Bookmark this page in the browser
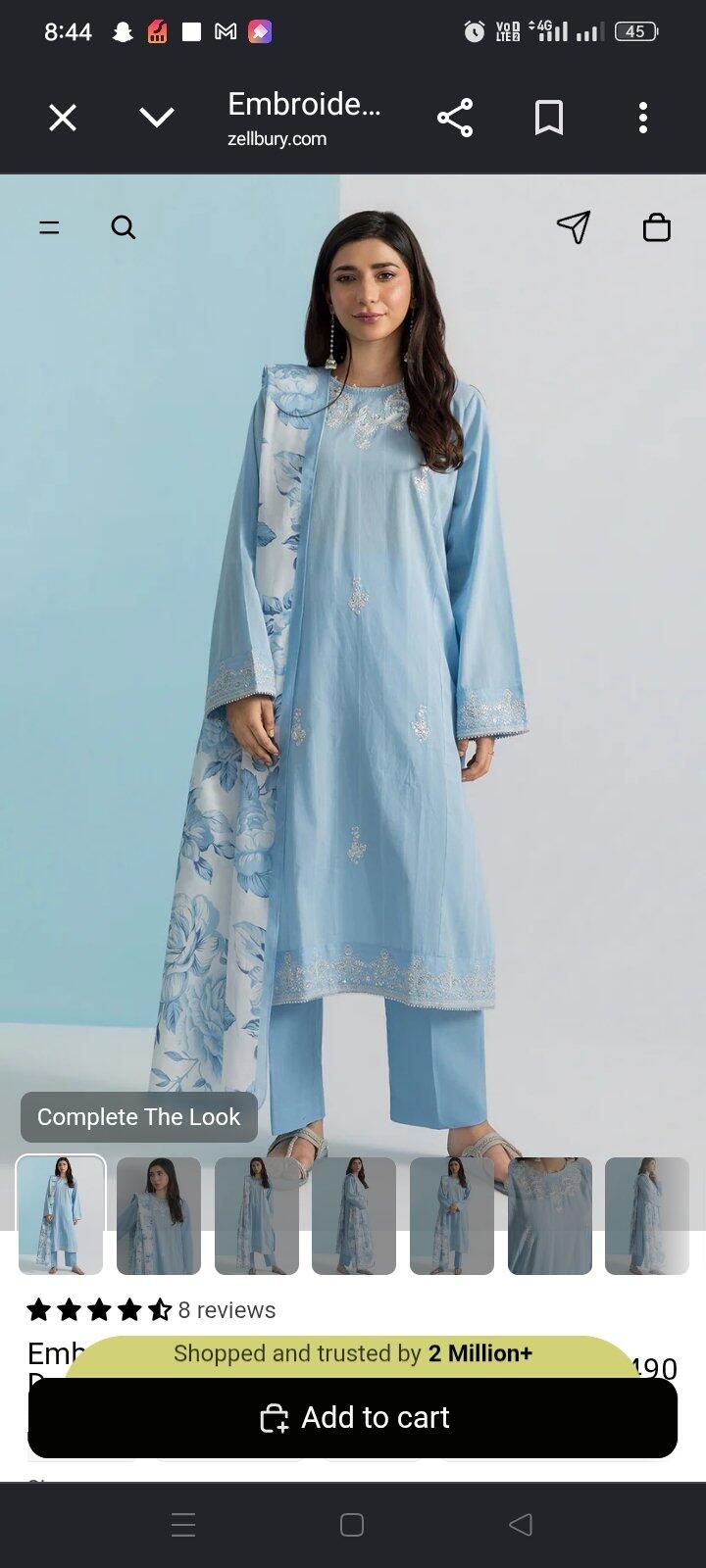The height and width of the screenshot is (1568, 706). tap(549, 118)
